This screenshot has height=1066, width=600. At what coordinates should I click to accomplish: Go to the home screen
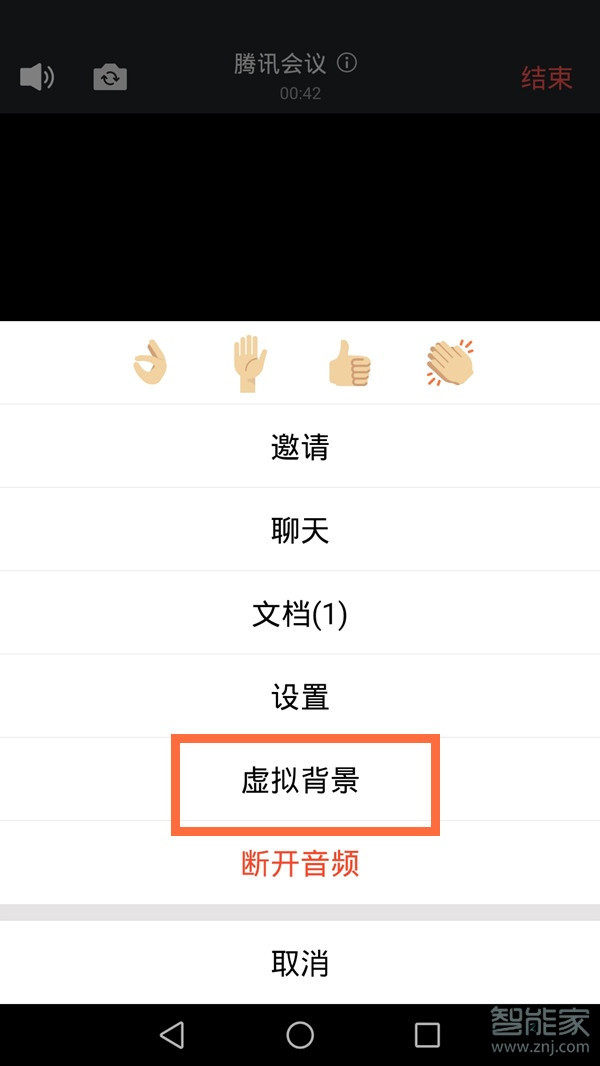point(300,1035)
